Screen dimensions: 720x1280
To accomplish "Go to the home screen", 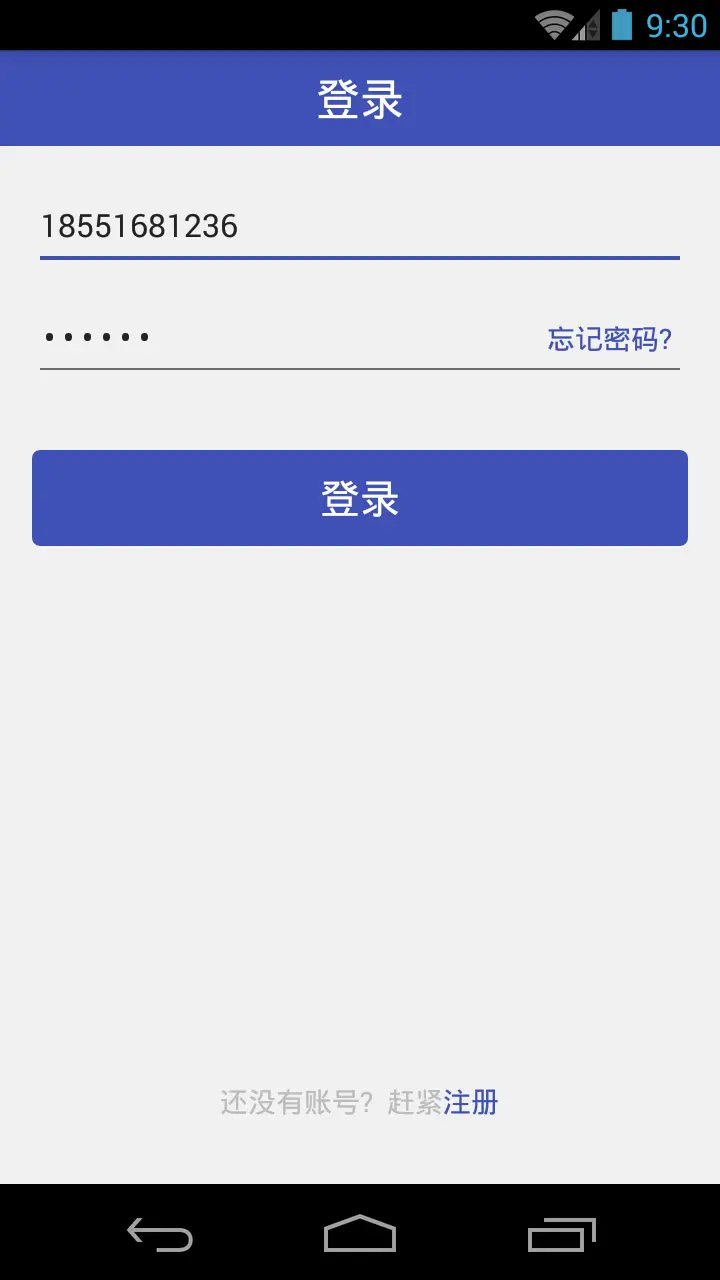I will coord(360,1234).
